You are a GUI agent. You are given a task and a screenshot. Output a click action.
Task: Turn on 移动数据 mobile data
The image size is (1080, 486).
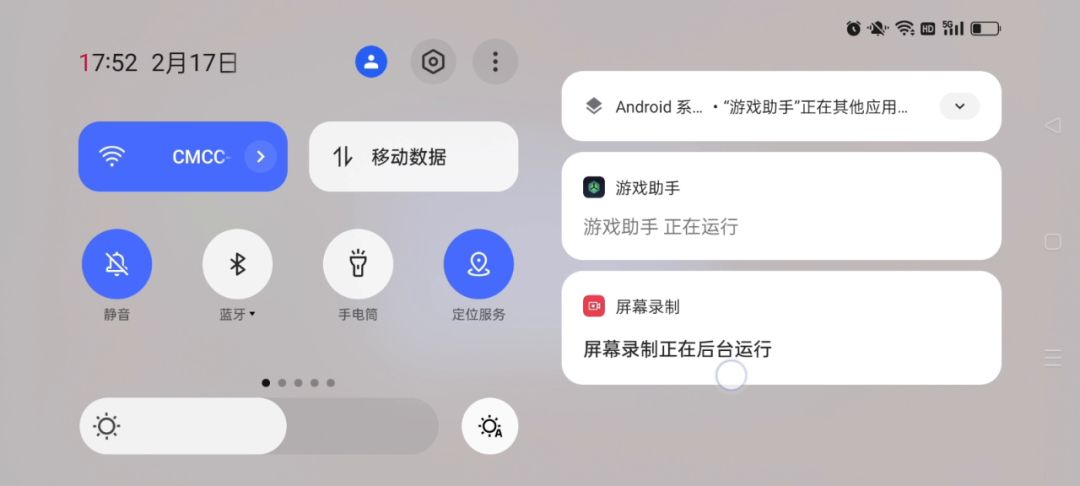coord(413,156)
